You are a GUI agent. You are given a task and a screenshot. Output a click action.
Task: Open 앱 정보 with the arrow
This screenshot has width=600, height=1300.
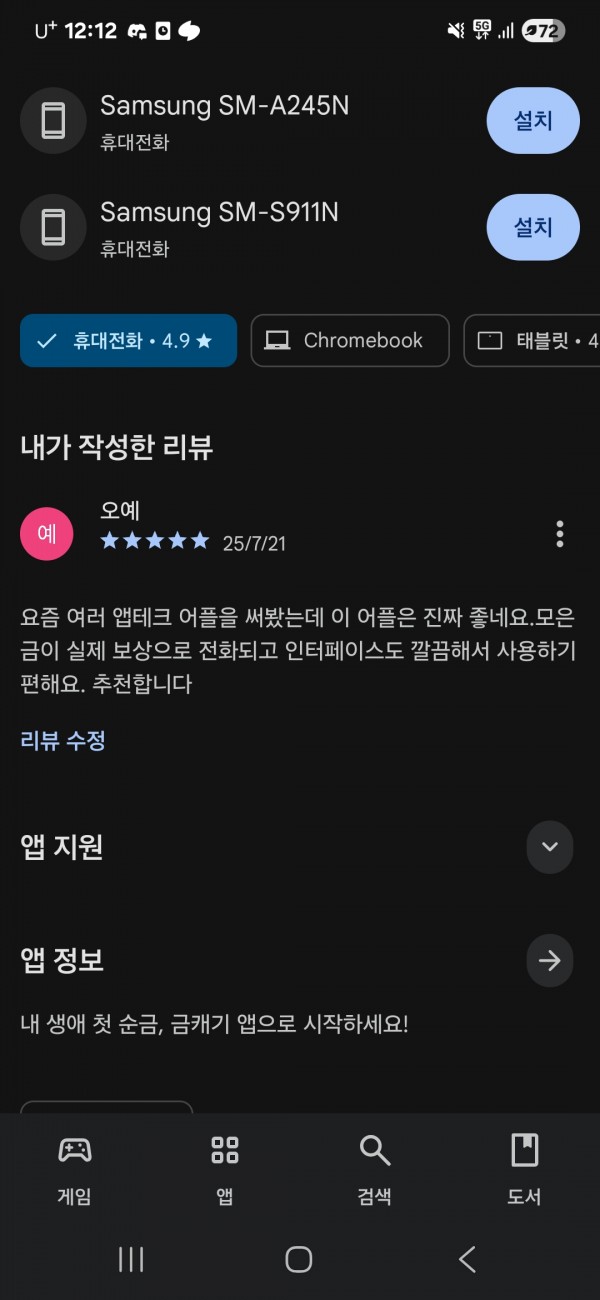point(550,961)
